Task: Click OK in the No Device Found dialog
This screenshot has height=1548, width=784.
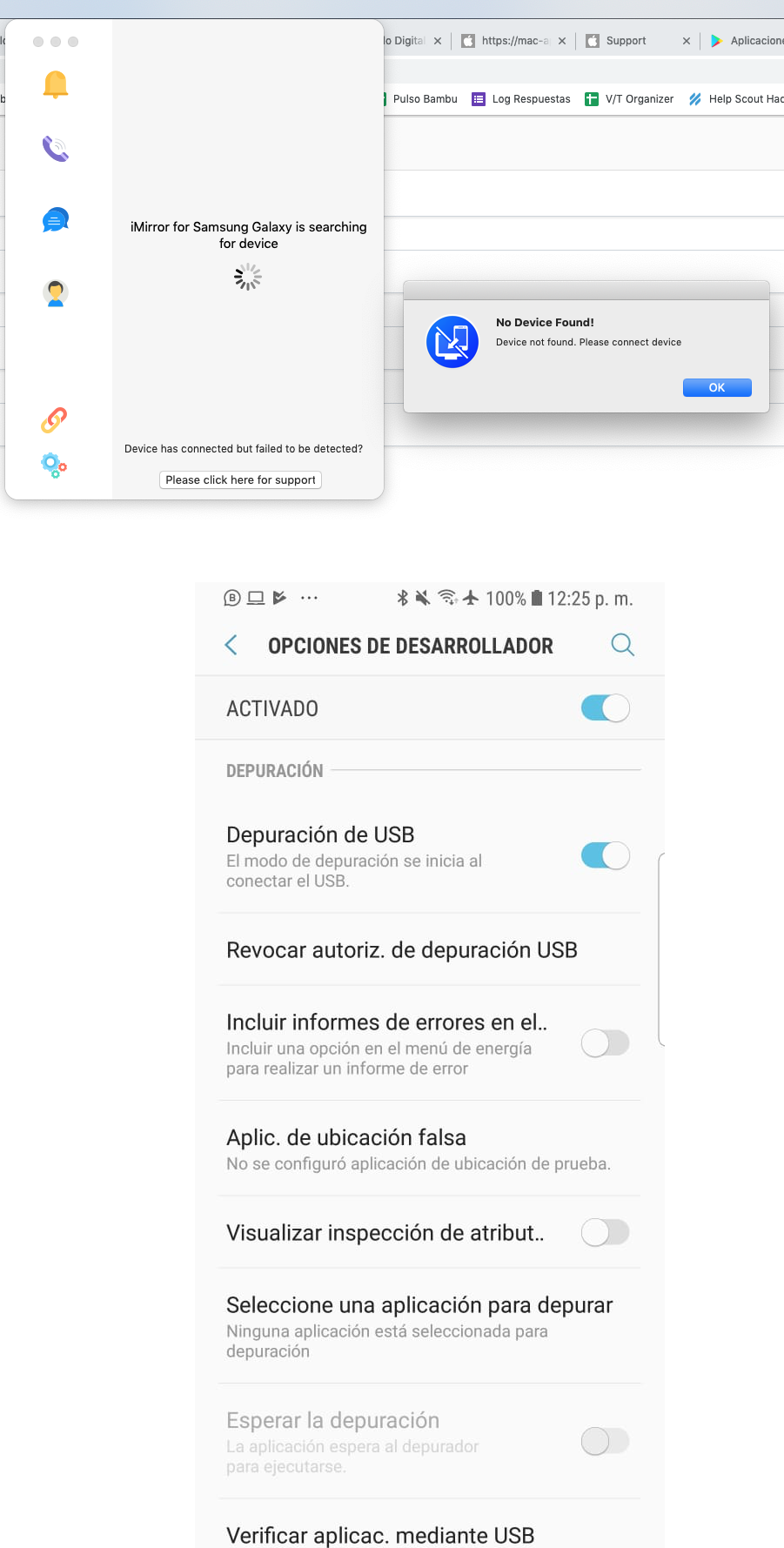Action: point(717,387)
